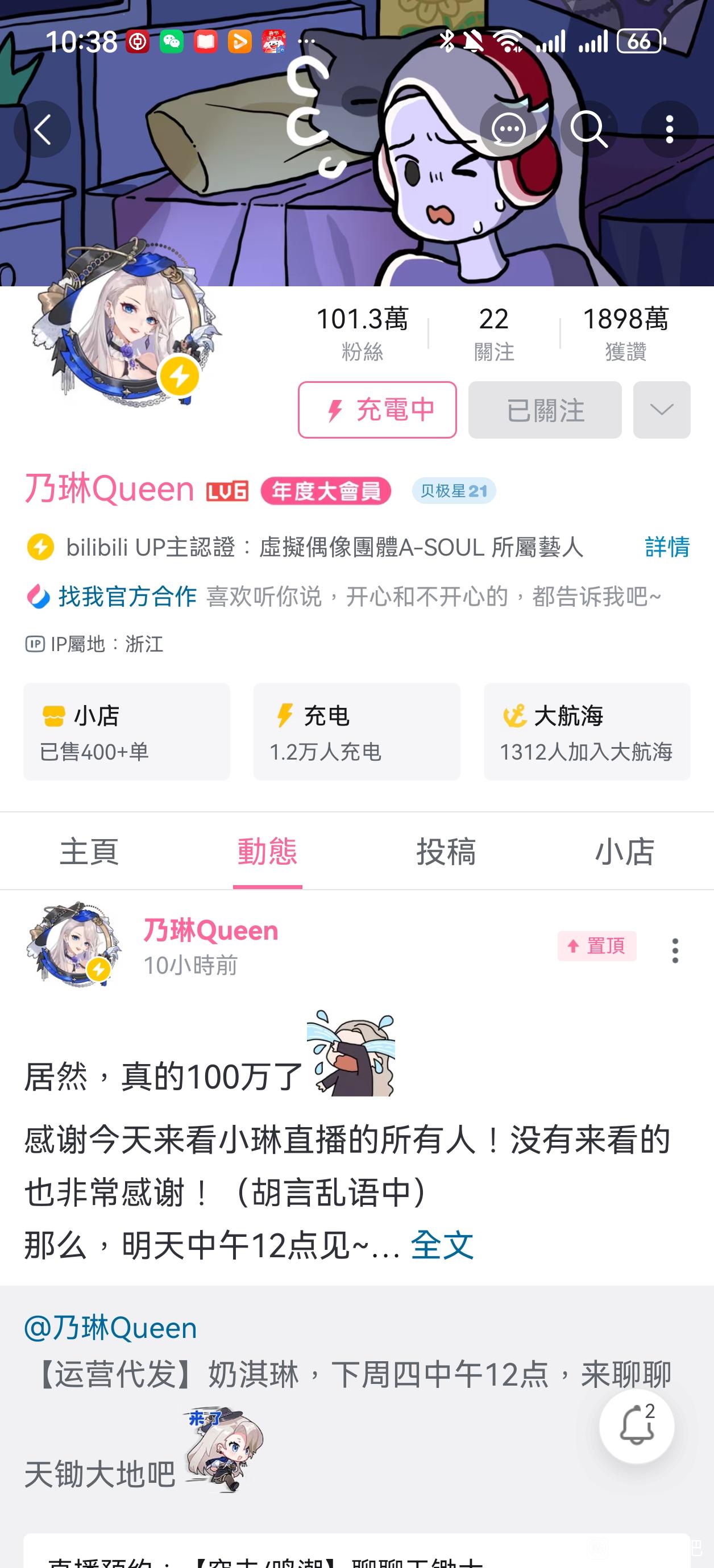Switch to the 投稿 tab

446,851
